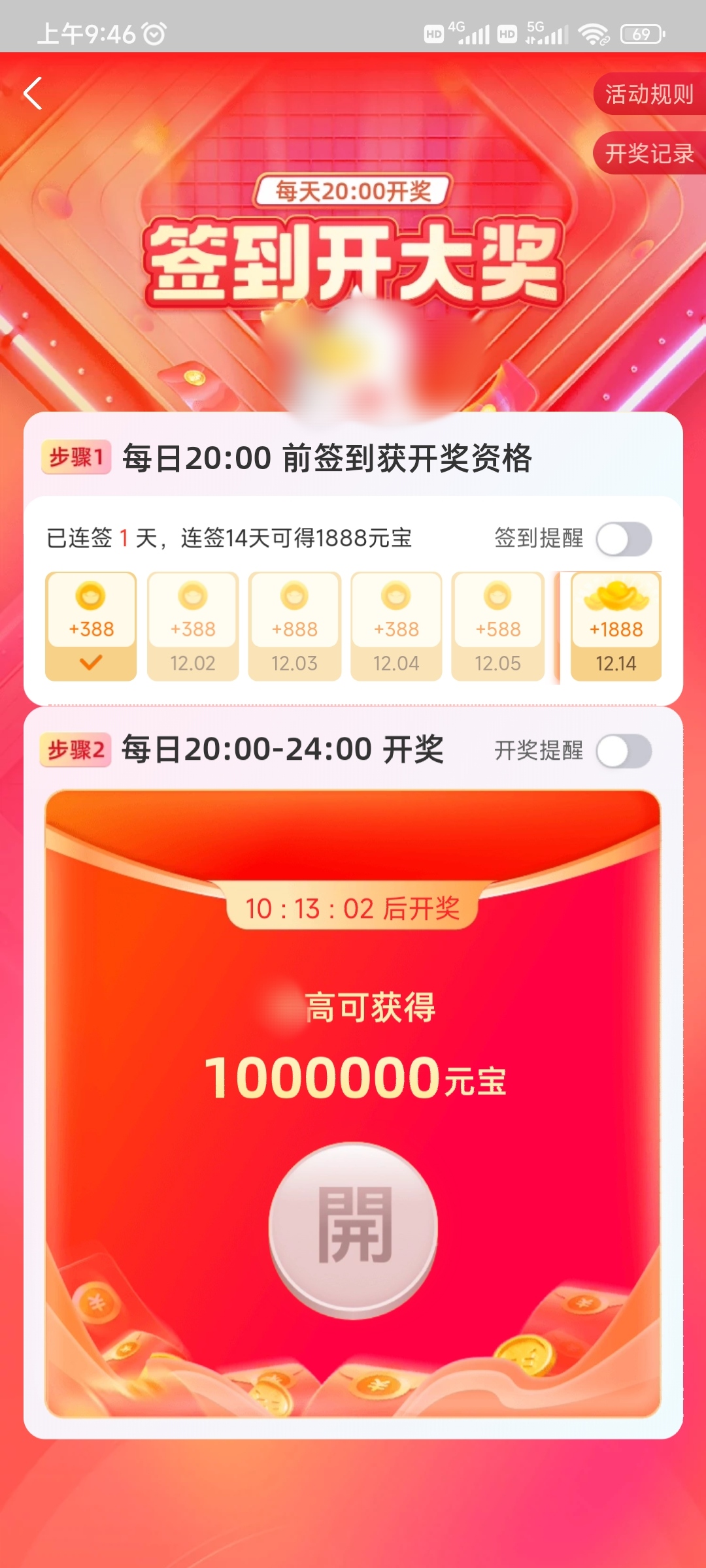Open 活动规则 activity rules

(x=649, y=94)
